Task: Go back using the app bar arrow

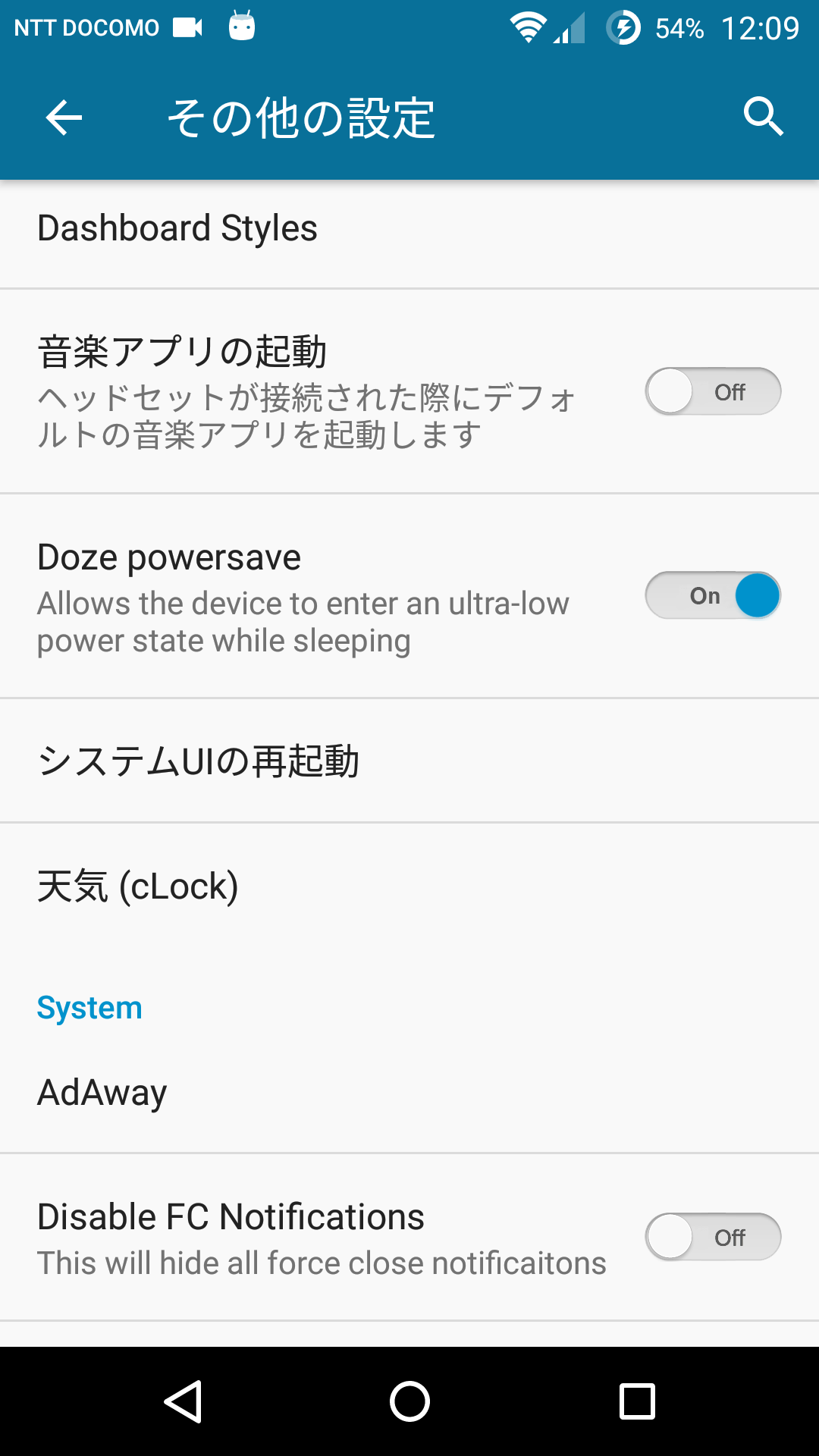Action: click(x=64, y=118)
